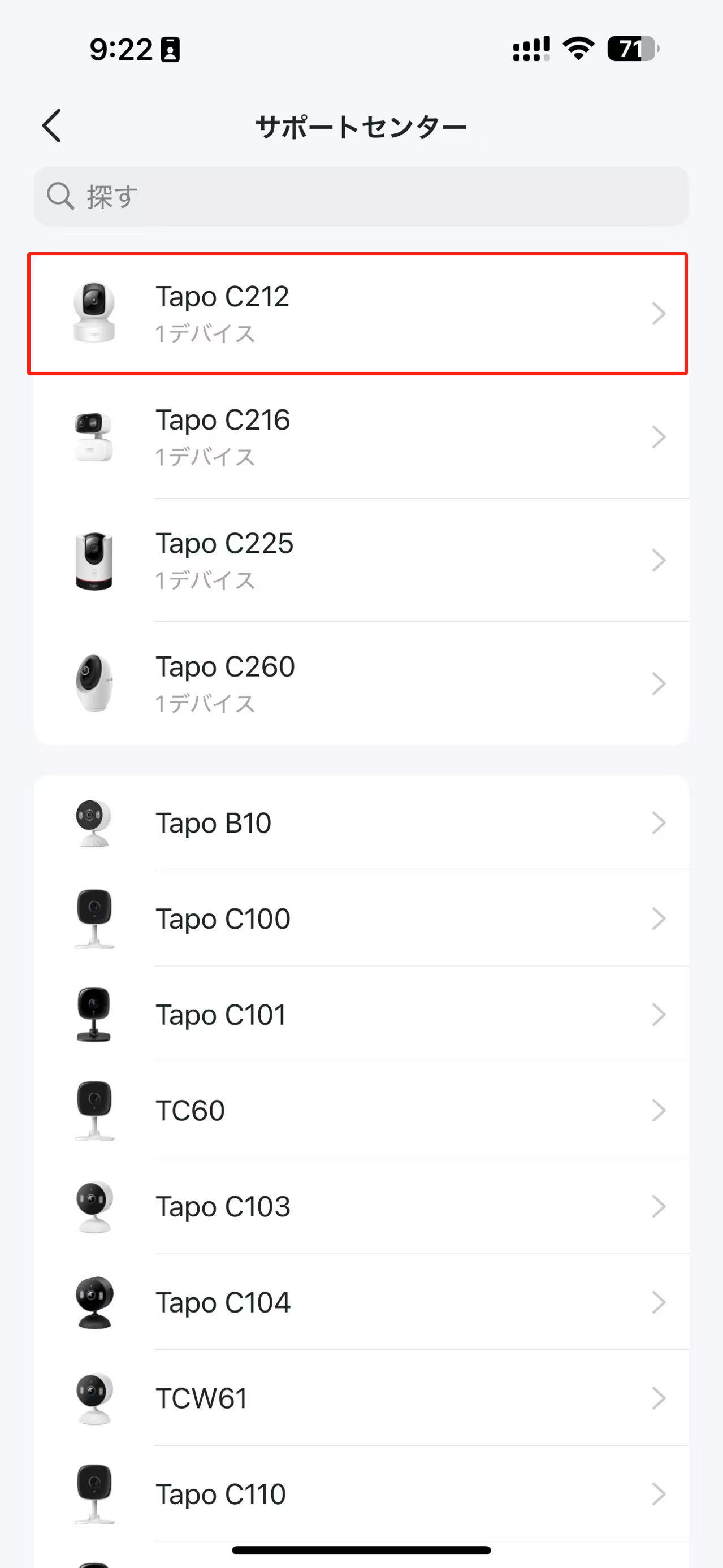Choose Tapo B10 from the list
This screenshot has height=1568, width=723.
pyautogui.click(x=362, y=822)
